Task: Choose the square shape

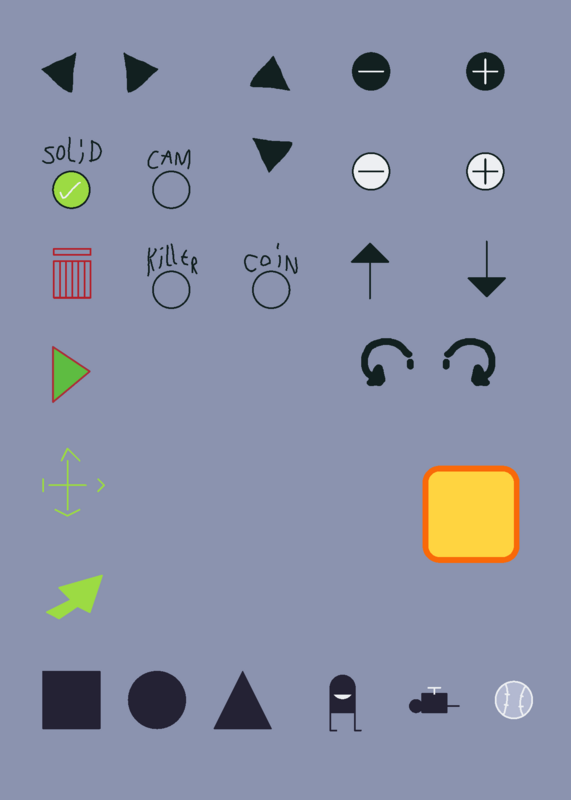Action: pos(71,700)
